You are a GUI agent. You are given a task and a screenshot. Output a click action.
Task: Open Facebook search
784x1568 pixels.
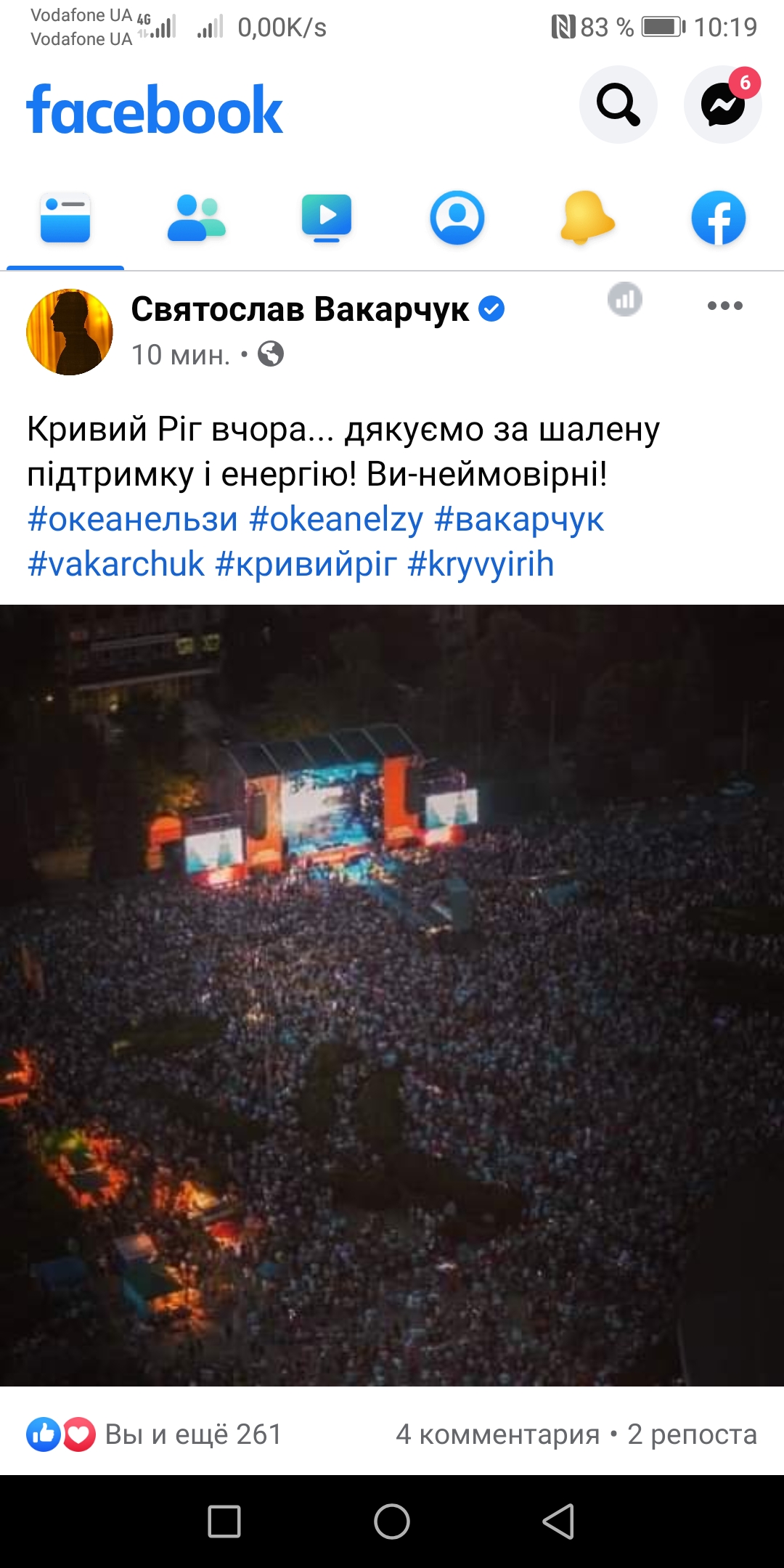tap(618, 105)
